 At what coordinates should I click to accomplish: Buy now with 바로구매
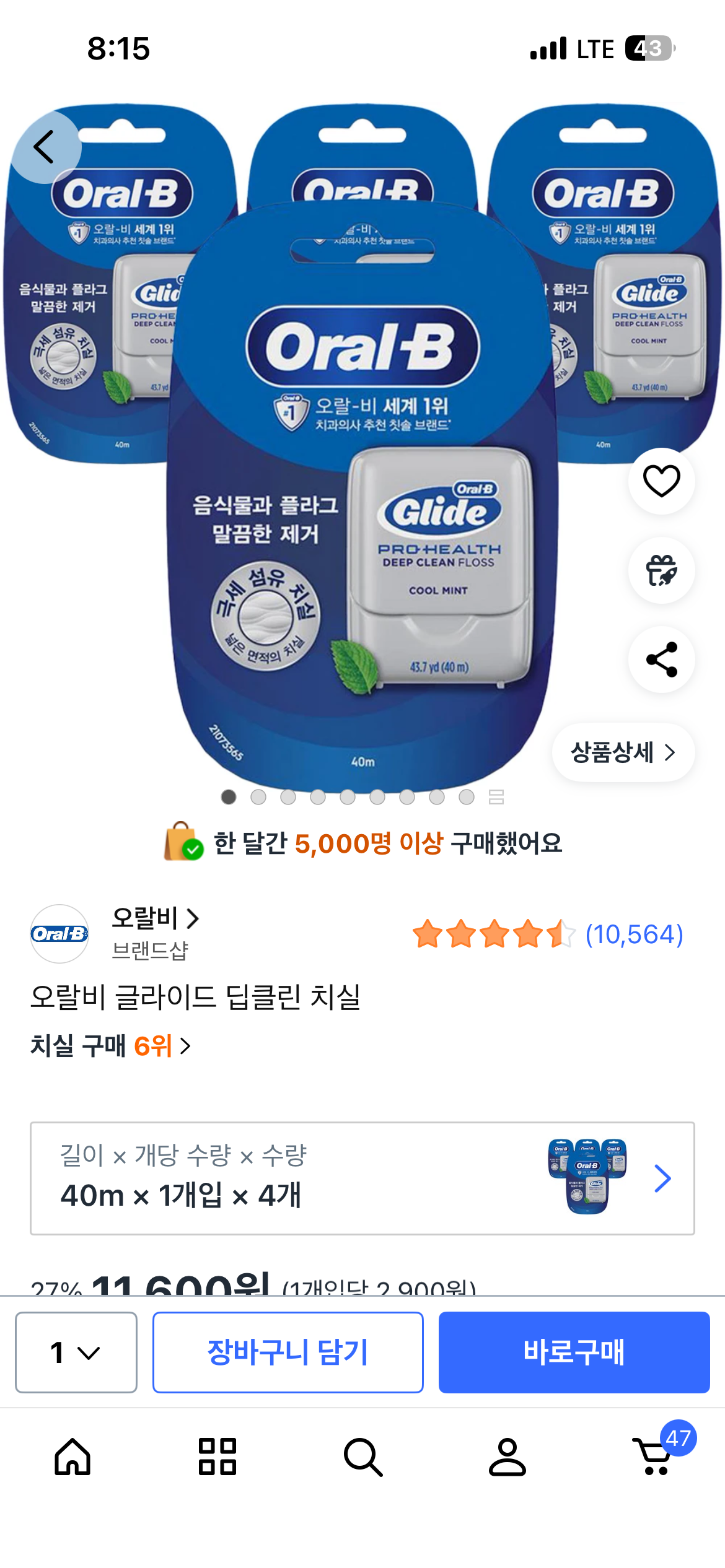click(574, 1352)
